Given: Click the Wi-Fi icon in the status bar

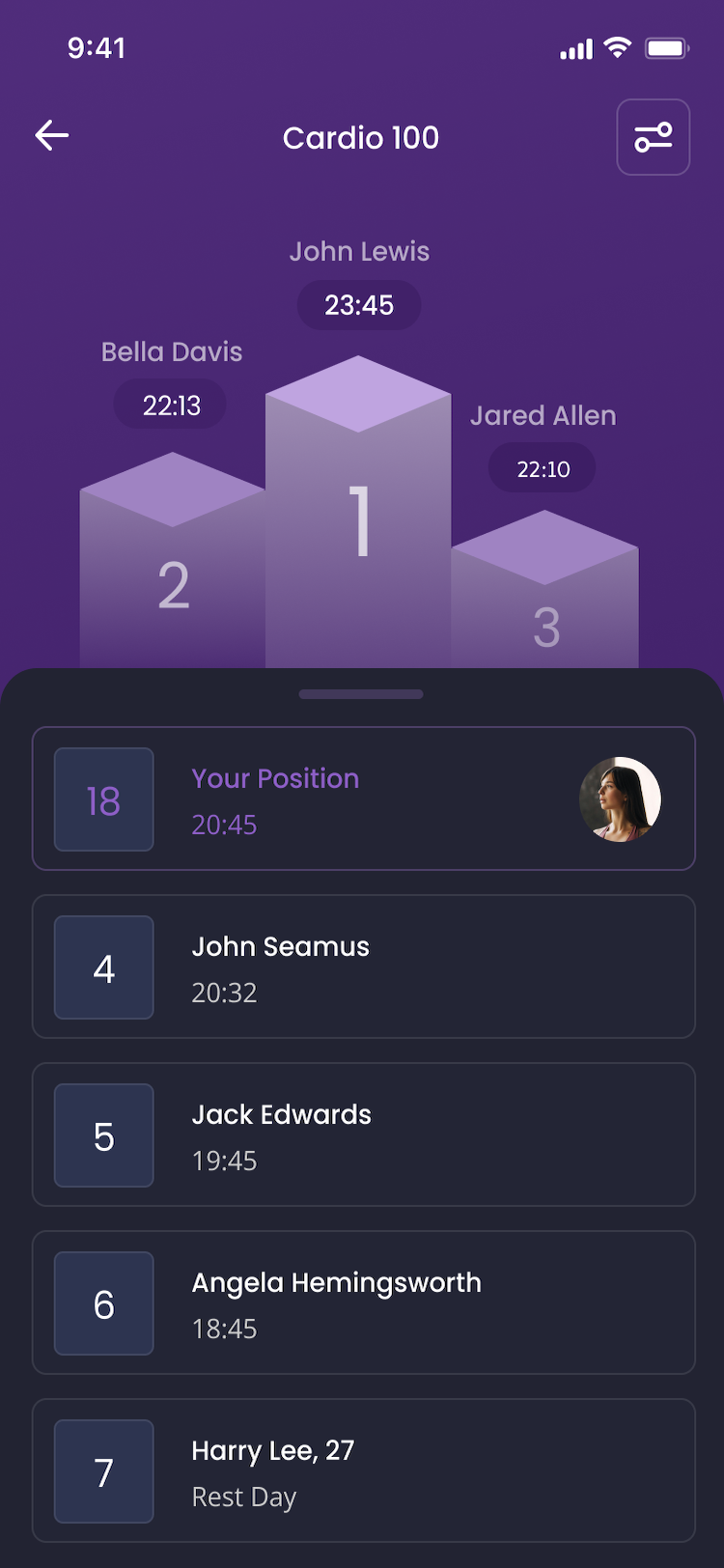Looking at the screenshot, I should click(618, 46).
